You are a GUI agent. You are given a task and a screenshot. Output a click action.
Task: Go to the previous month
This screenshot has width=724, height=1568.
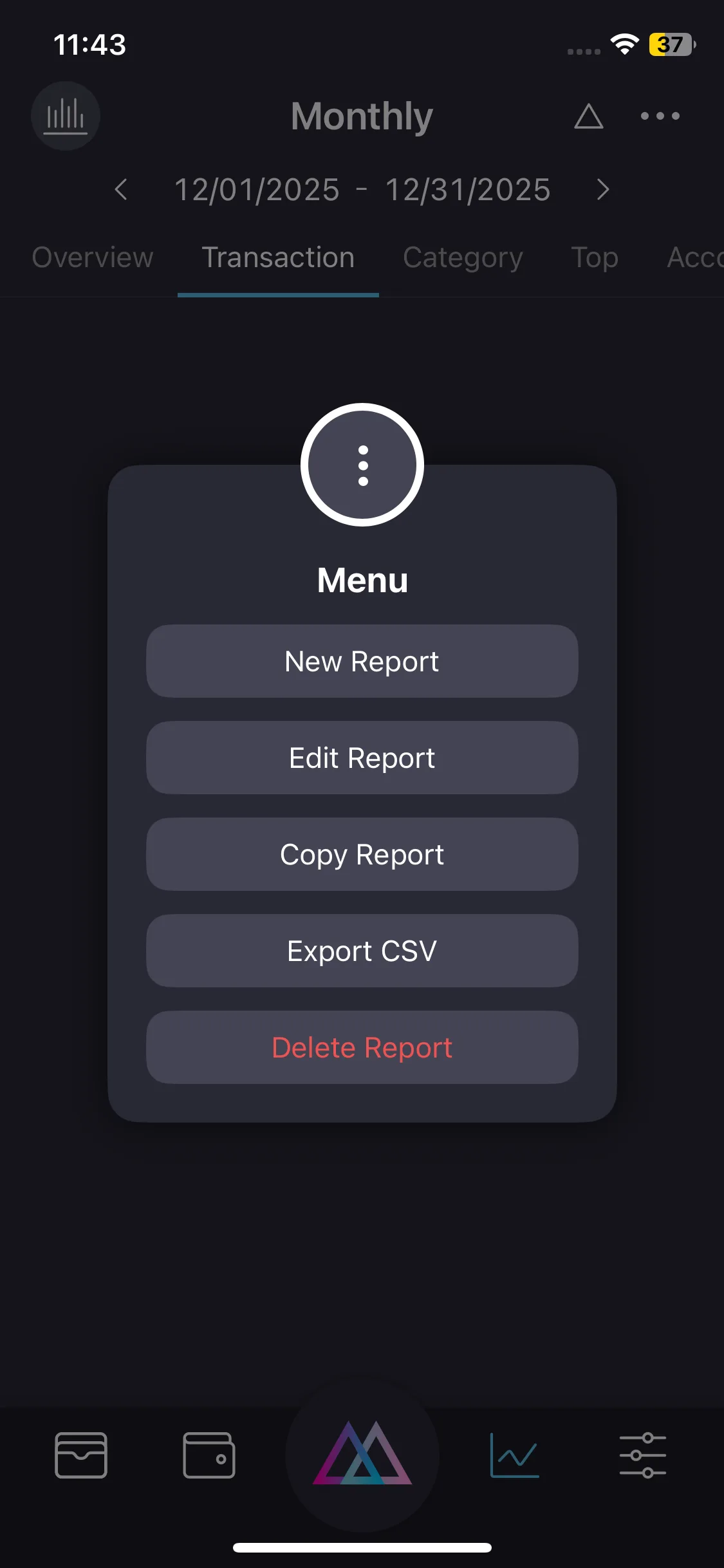point(121,190)
